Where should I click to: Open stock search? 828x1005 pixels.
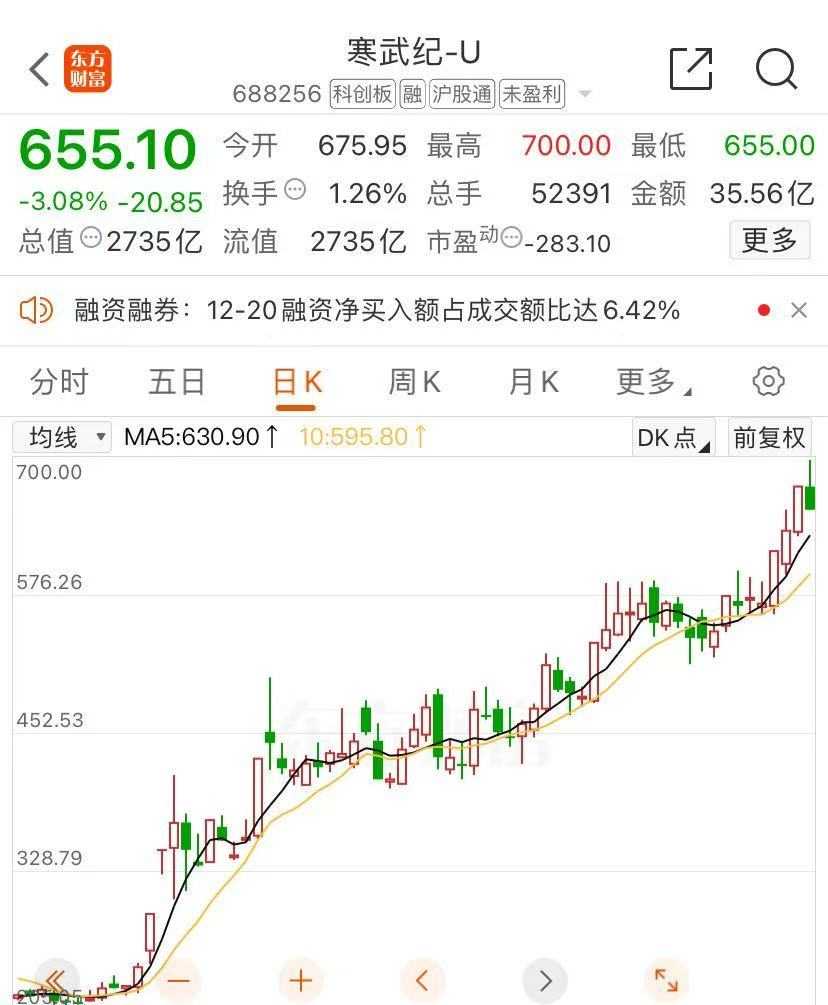775,69
